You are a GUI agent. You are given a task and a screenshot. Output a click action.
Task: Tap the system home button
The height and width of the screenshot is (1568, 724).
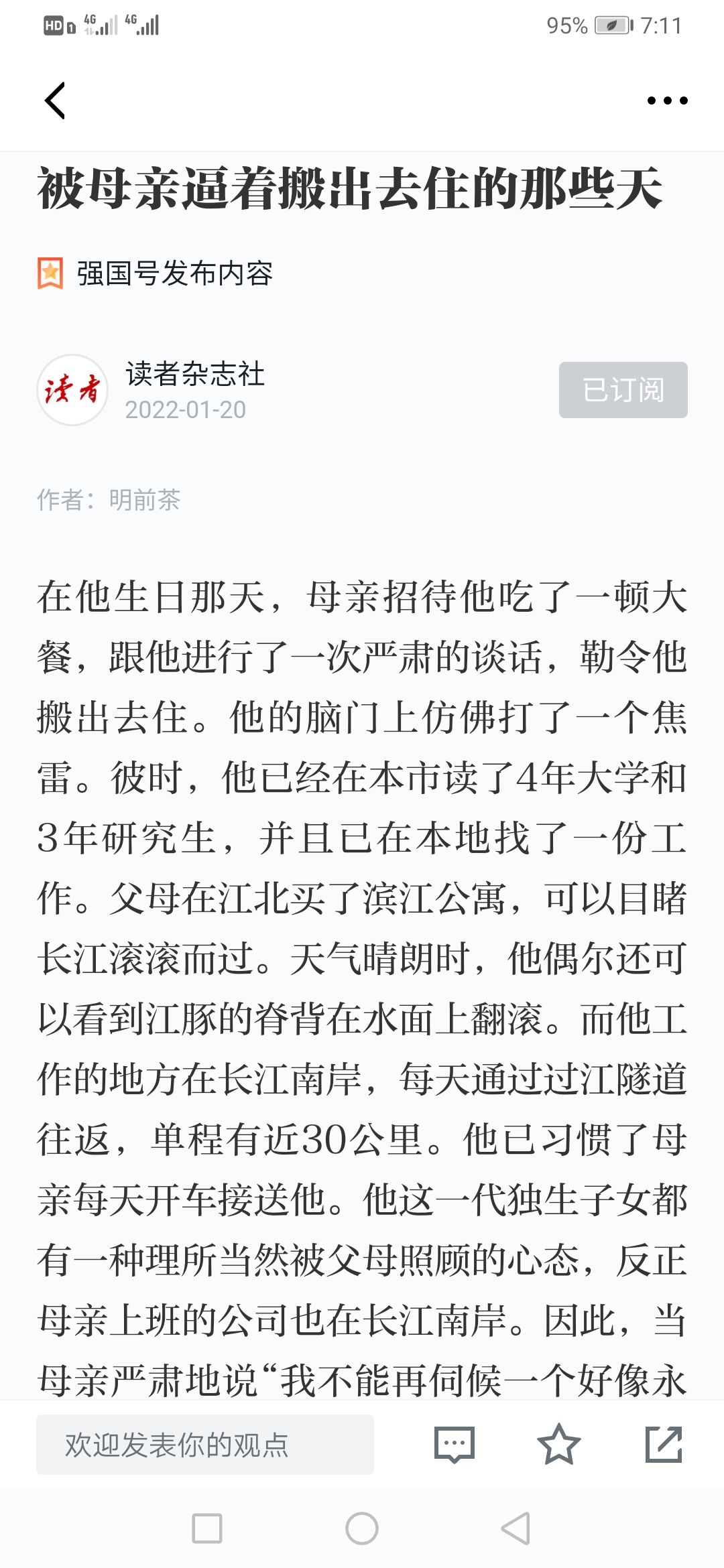click(x=362, y=1528)
